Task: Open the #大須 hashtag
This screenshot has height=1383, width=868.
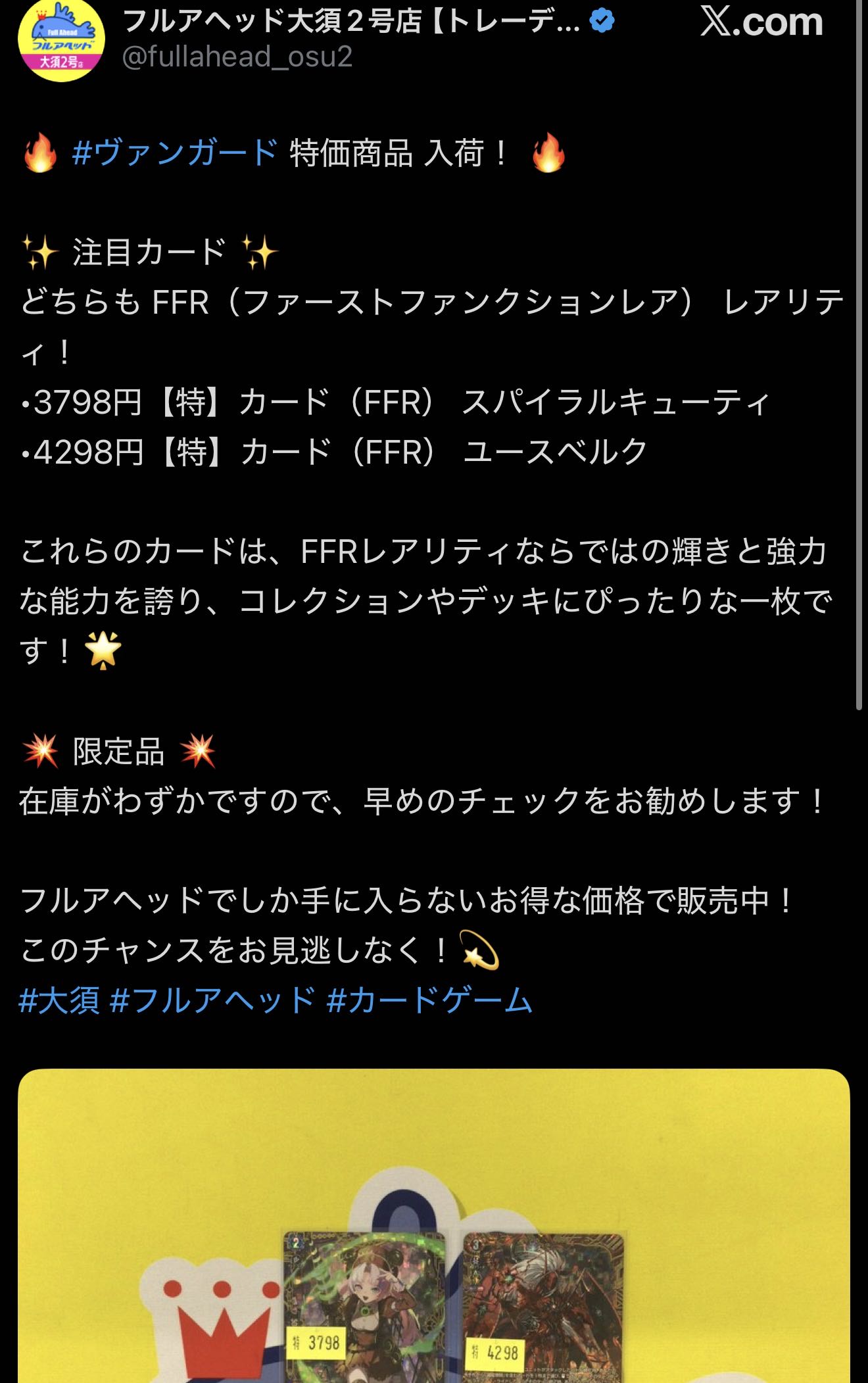Action: point(59,1000)
